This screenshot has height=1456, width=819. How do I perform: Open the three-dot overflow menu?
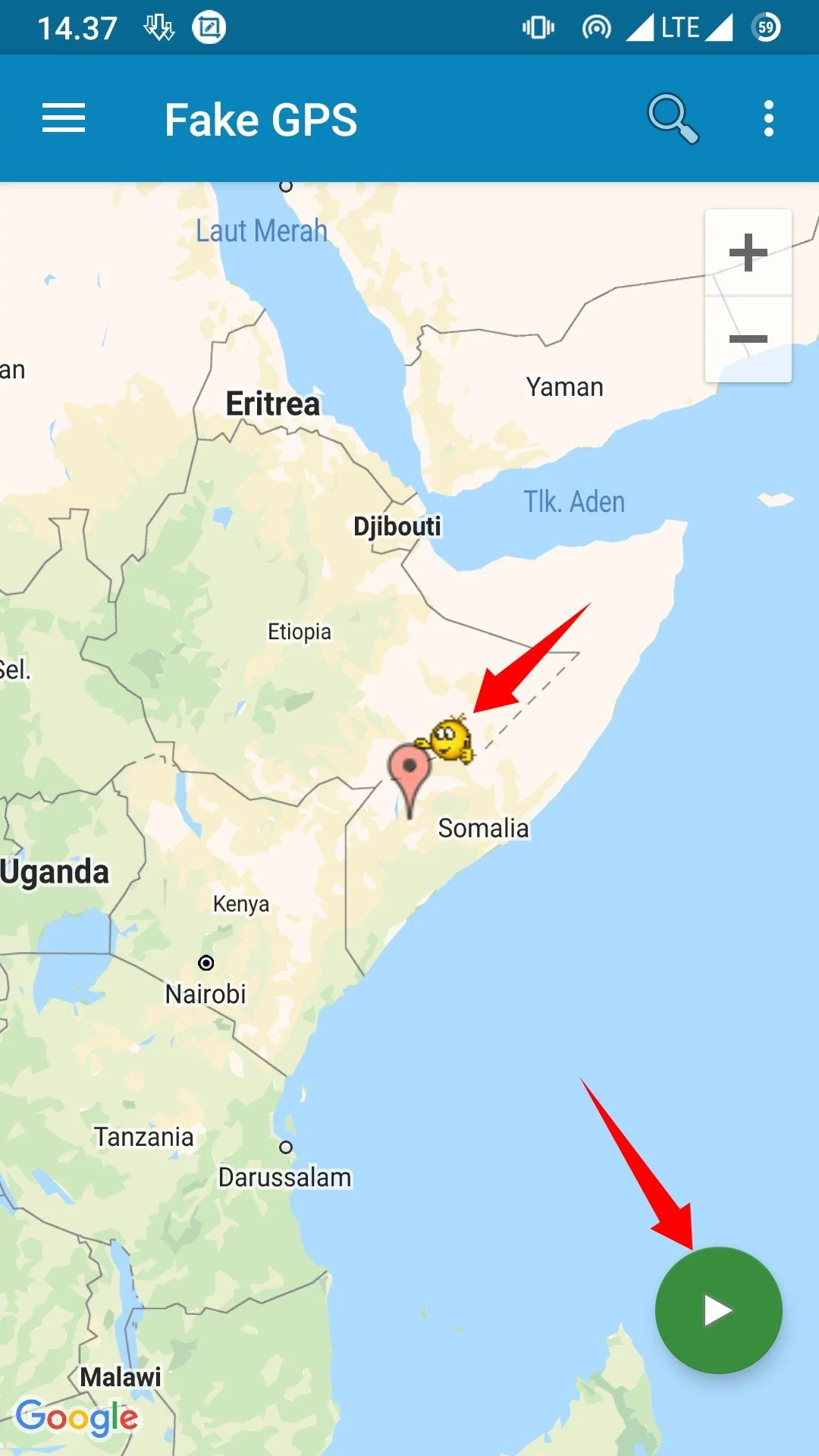[x=768, y=119]
